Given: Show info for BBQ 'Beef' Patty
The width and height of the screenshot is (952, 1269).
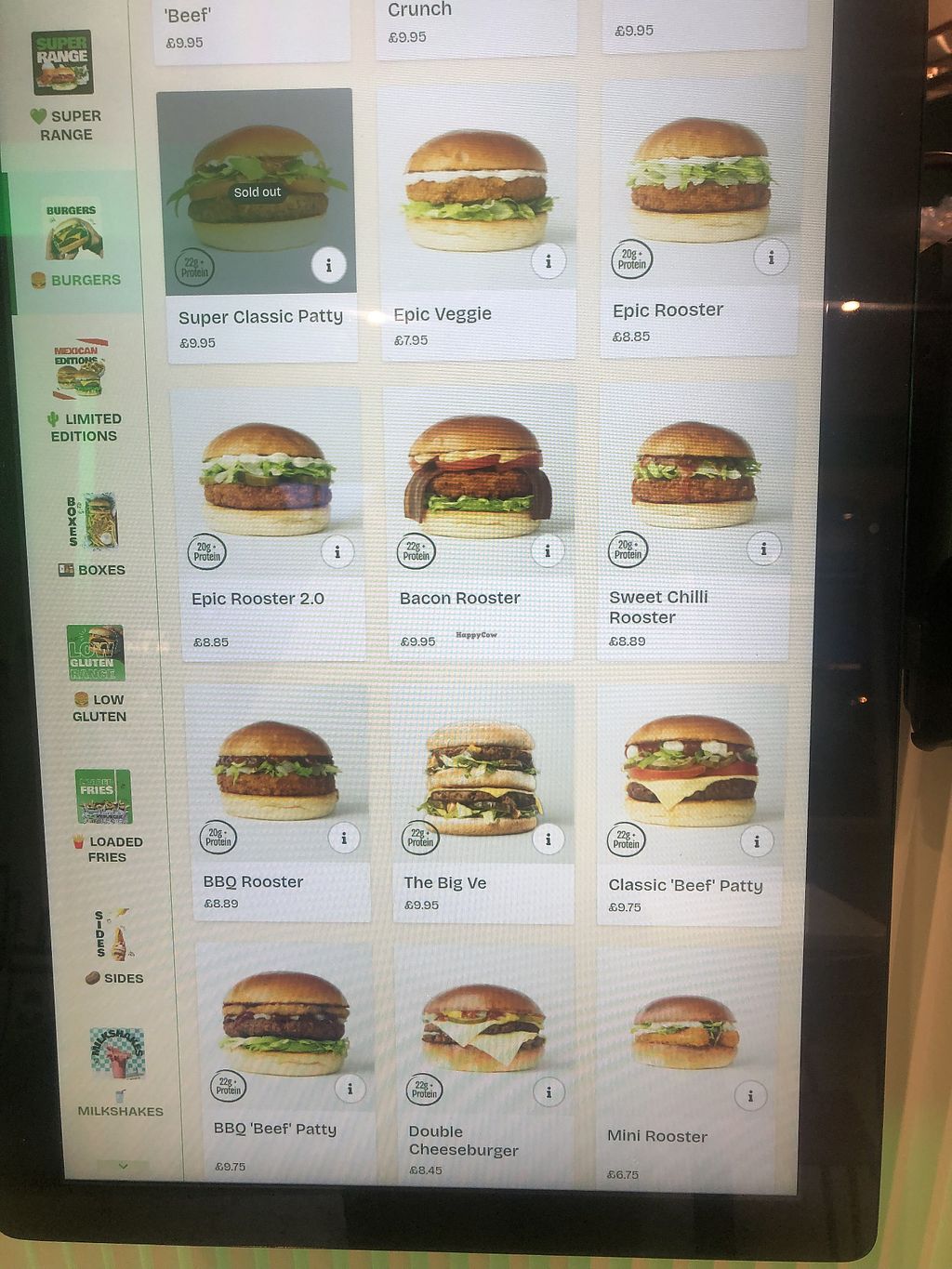Looking at the screenshot, I should 350,1089.
